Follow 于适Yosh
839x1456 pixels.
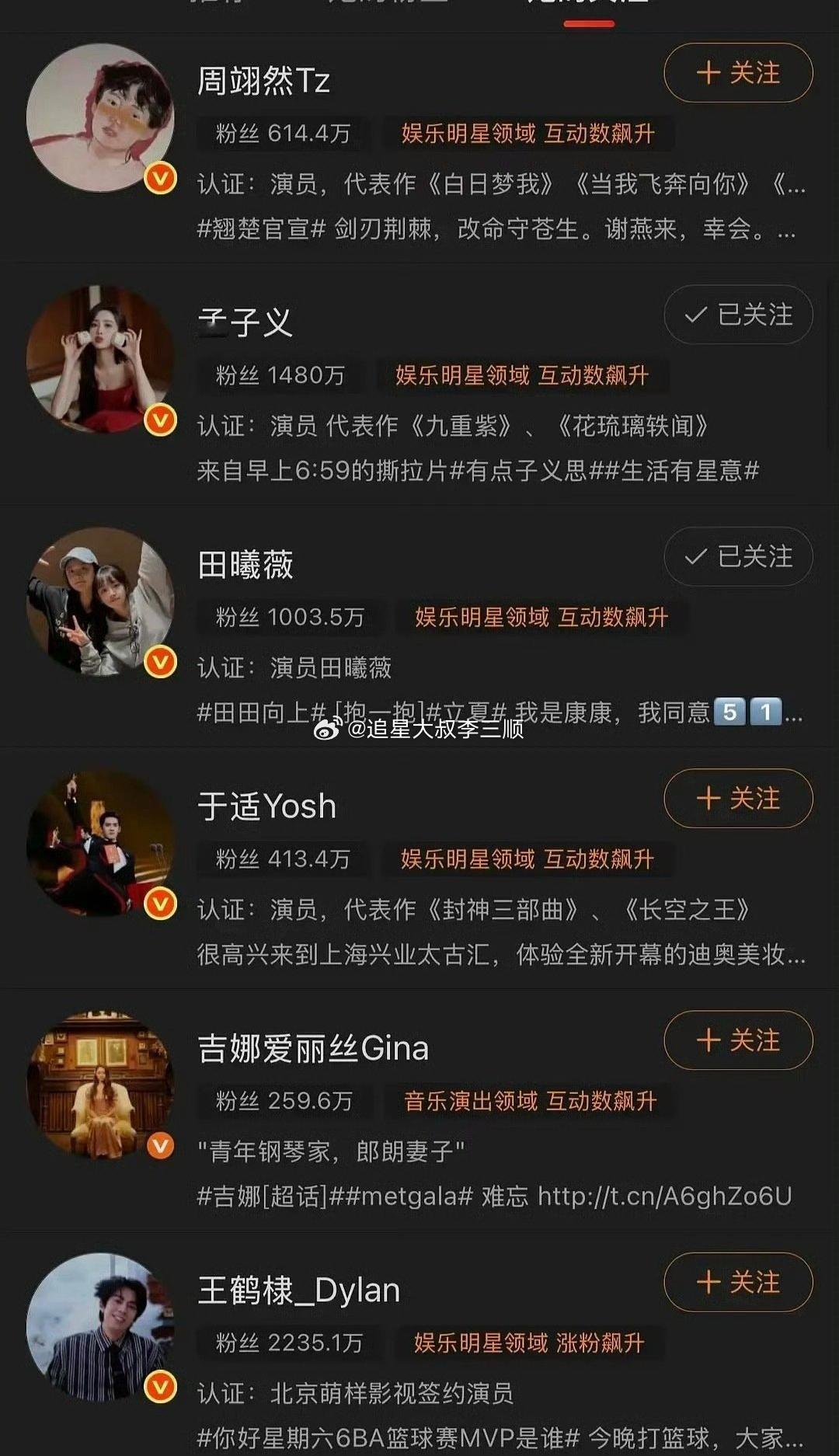pyautogui.click(x=738, y=799)
